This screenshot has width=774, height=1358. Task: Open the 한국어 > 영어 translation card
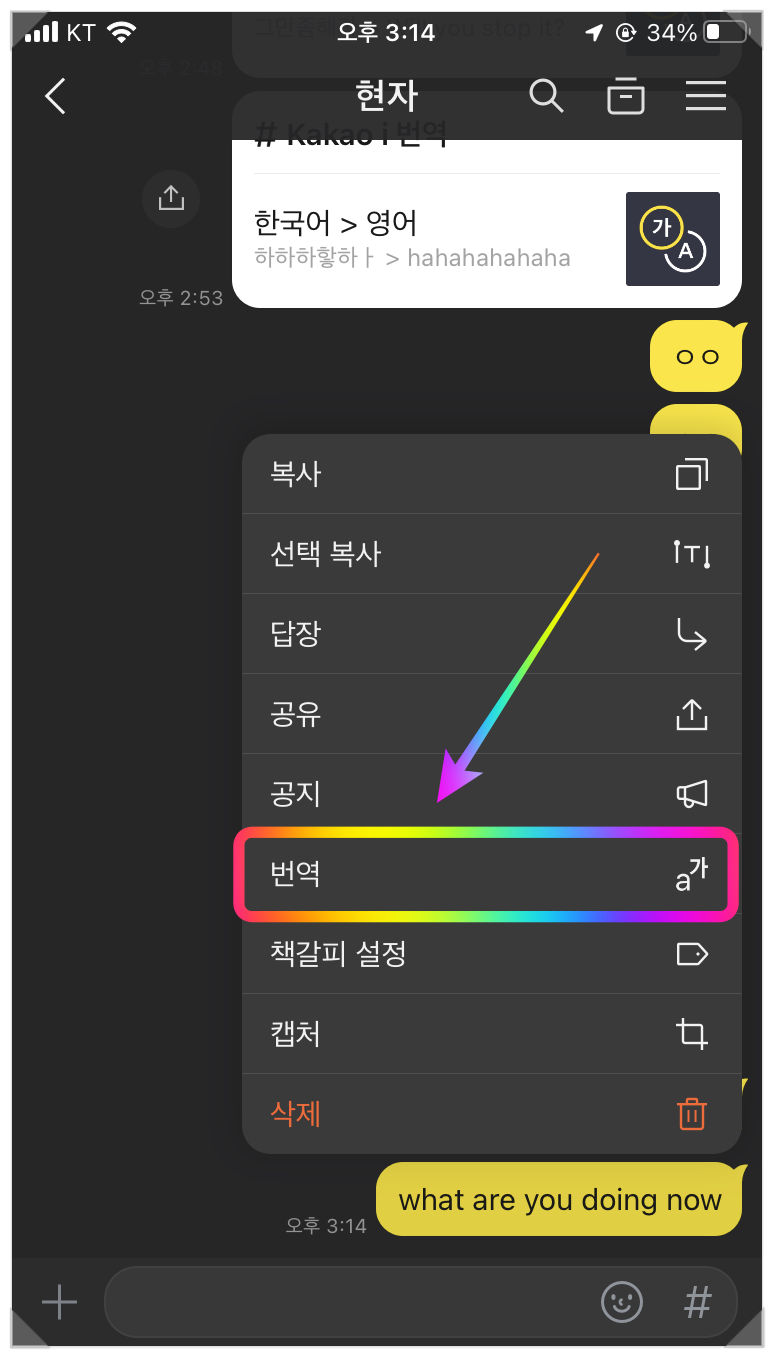[x=487, y=239]
